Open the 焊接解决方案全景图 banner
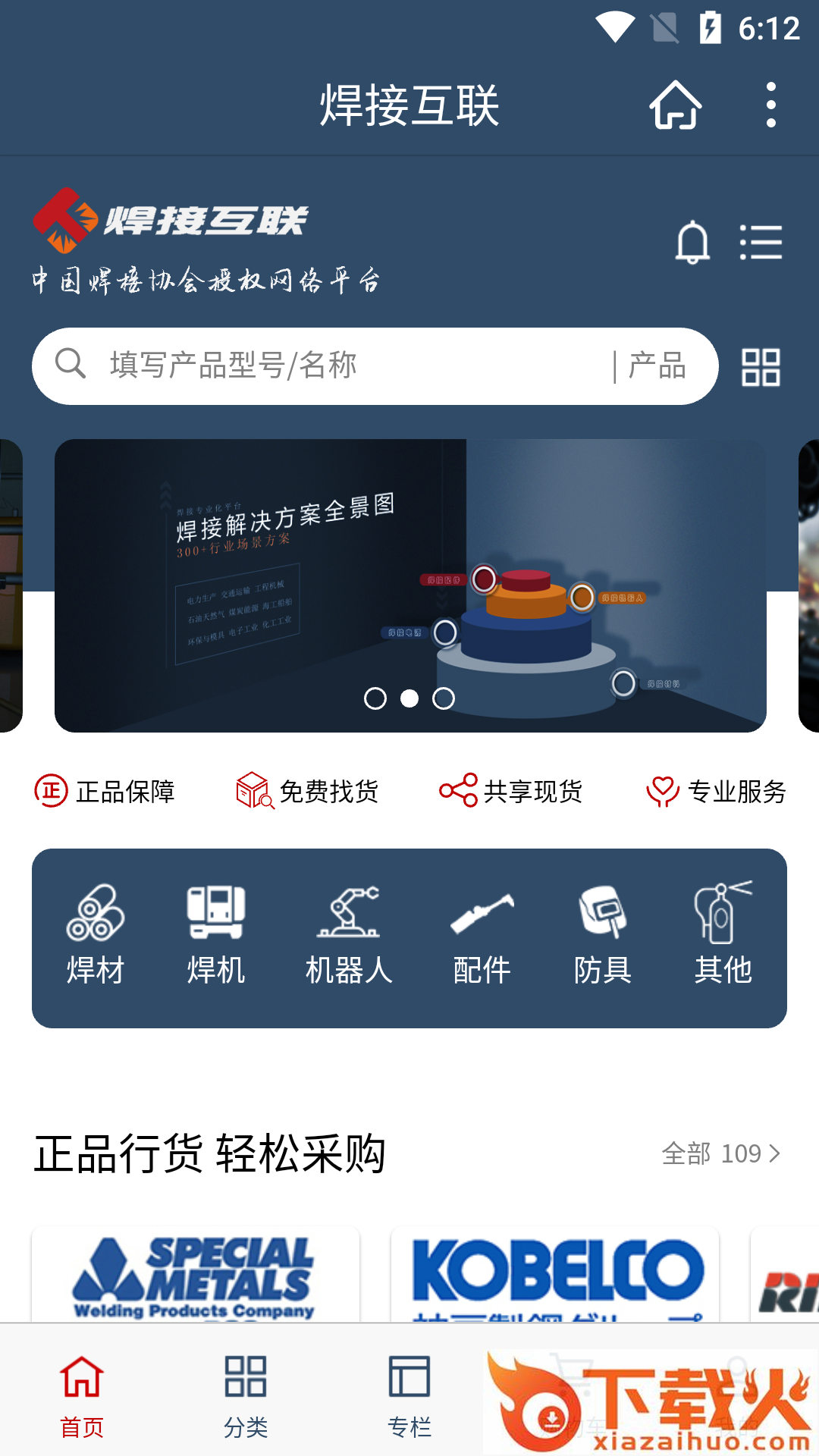 (409, 585)
